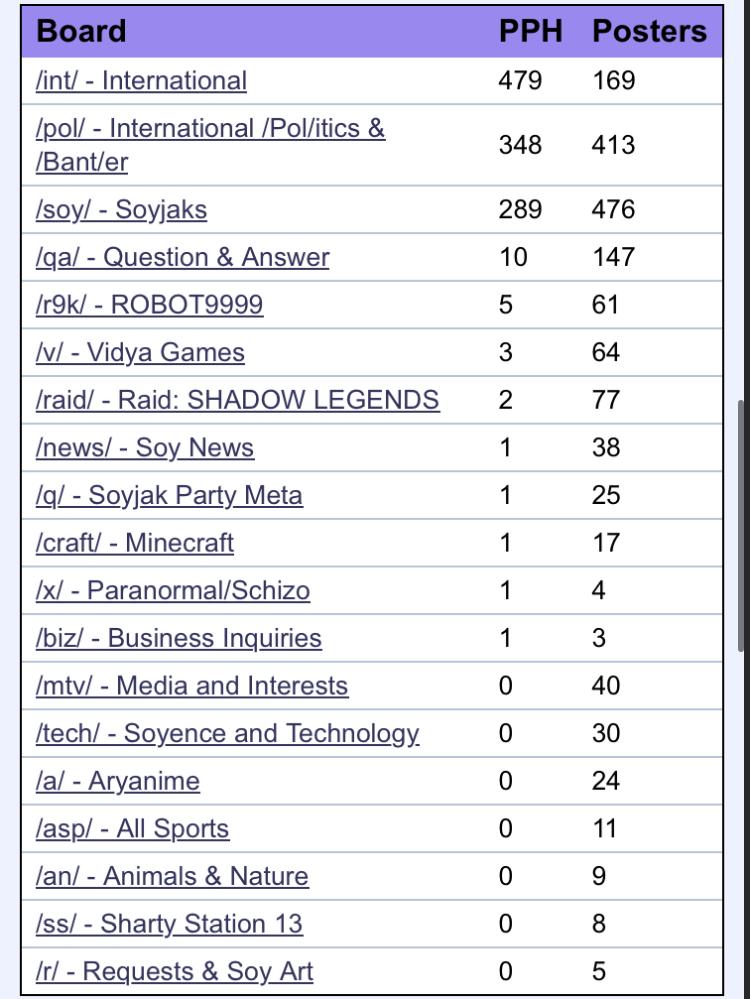Image resolution: width=750 pixels, height=999 pixels.
Task: Visit the /asp/ - All Sports board
Action: (132, 829)
